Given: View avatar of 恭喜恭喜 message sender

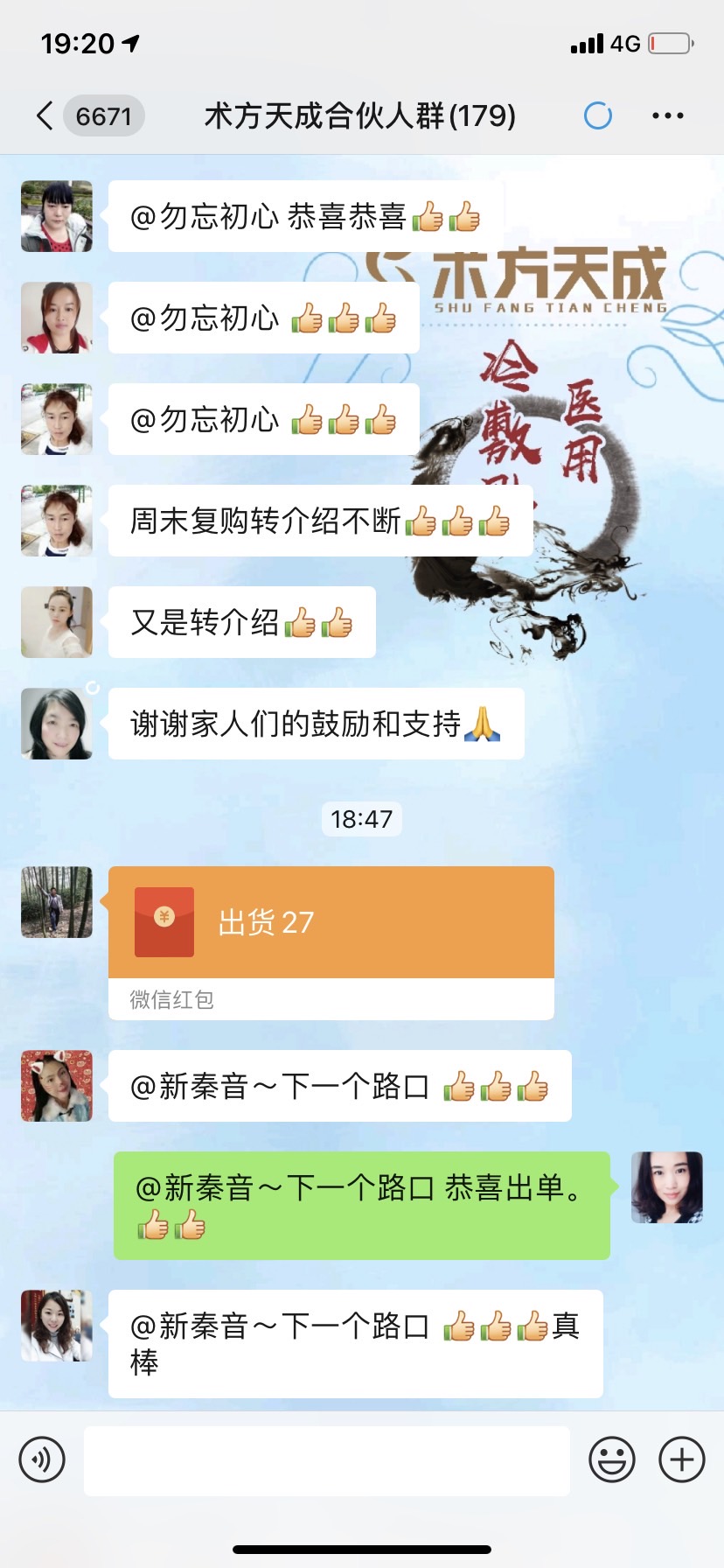Looking at the screenshot, I should point(57,216).
